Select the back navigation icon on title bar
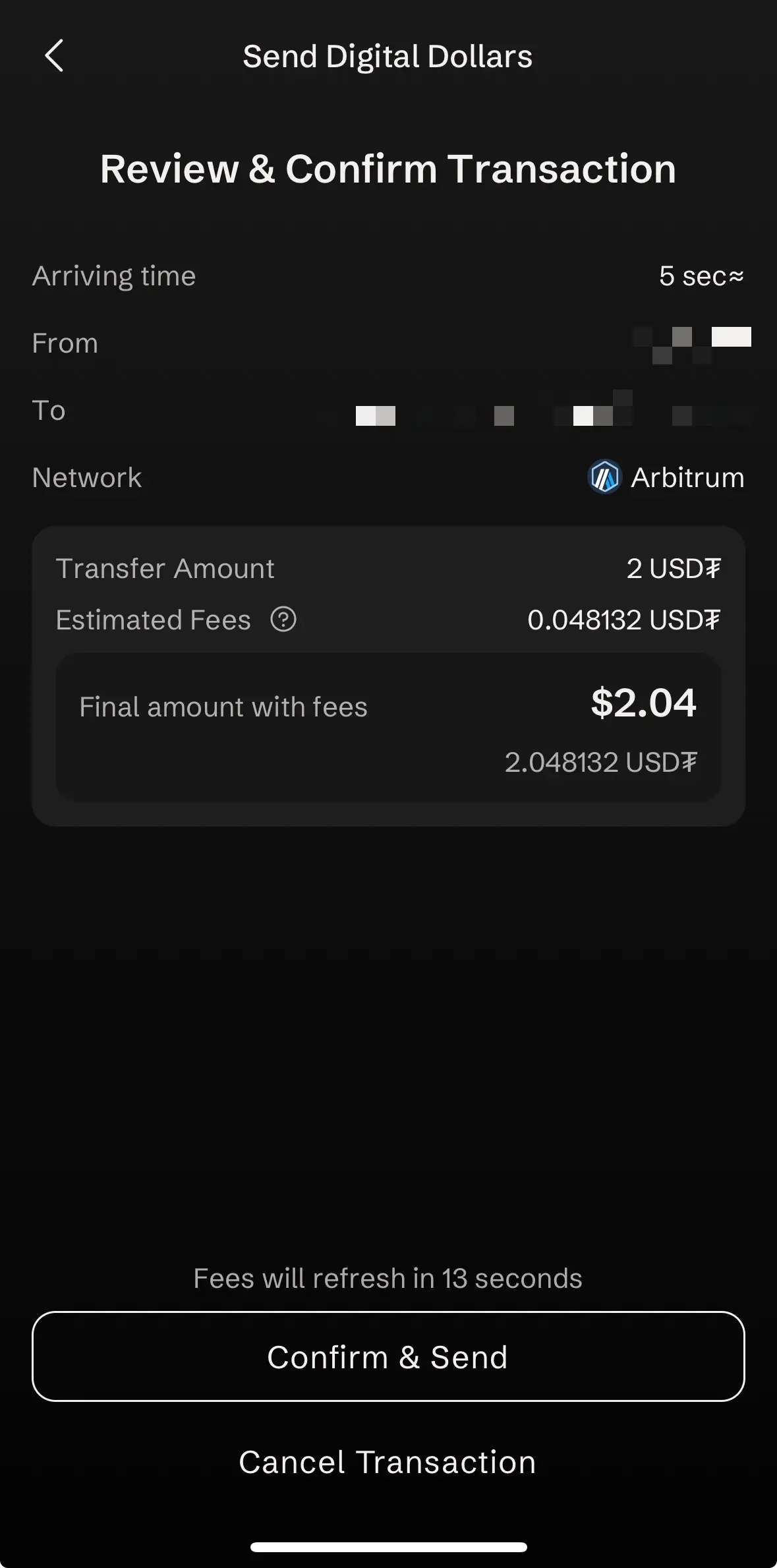 (x=55, y=56)
